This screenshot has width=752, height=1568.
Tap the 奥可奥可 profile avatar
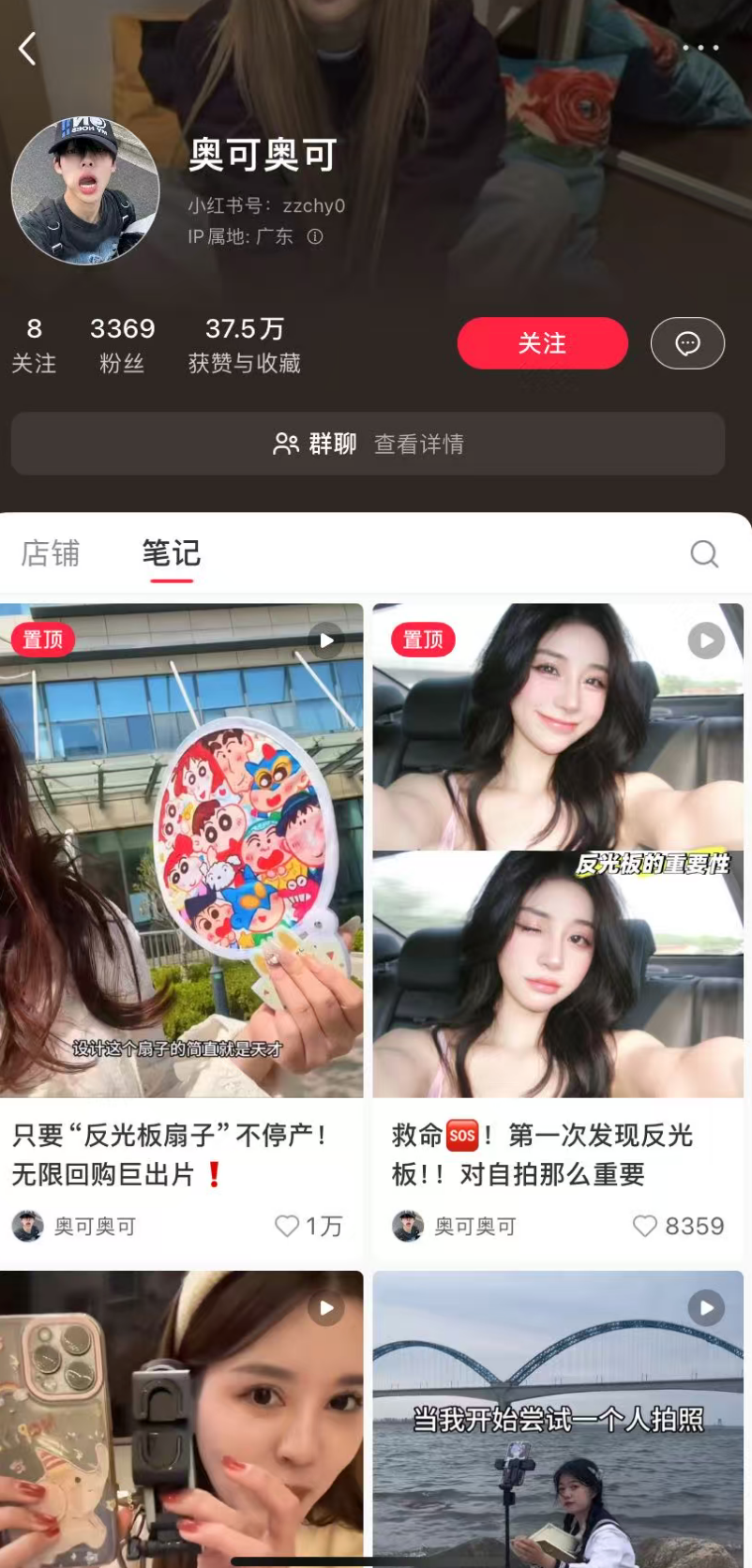point(85,190)
